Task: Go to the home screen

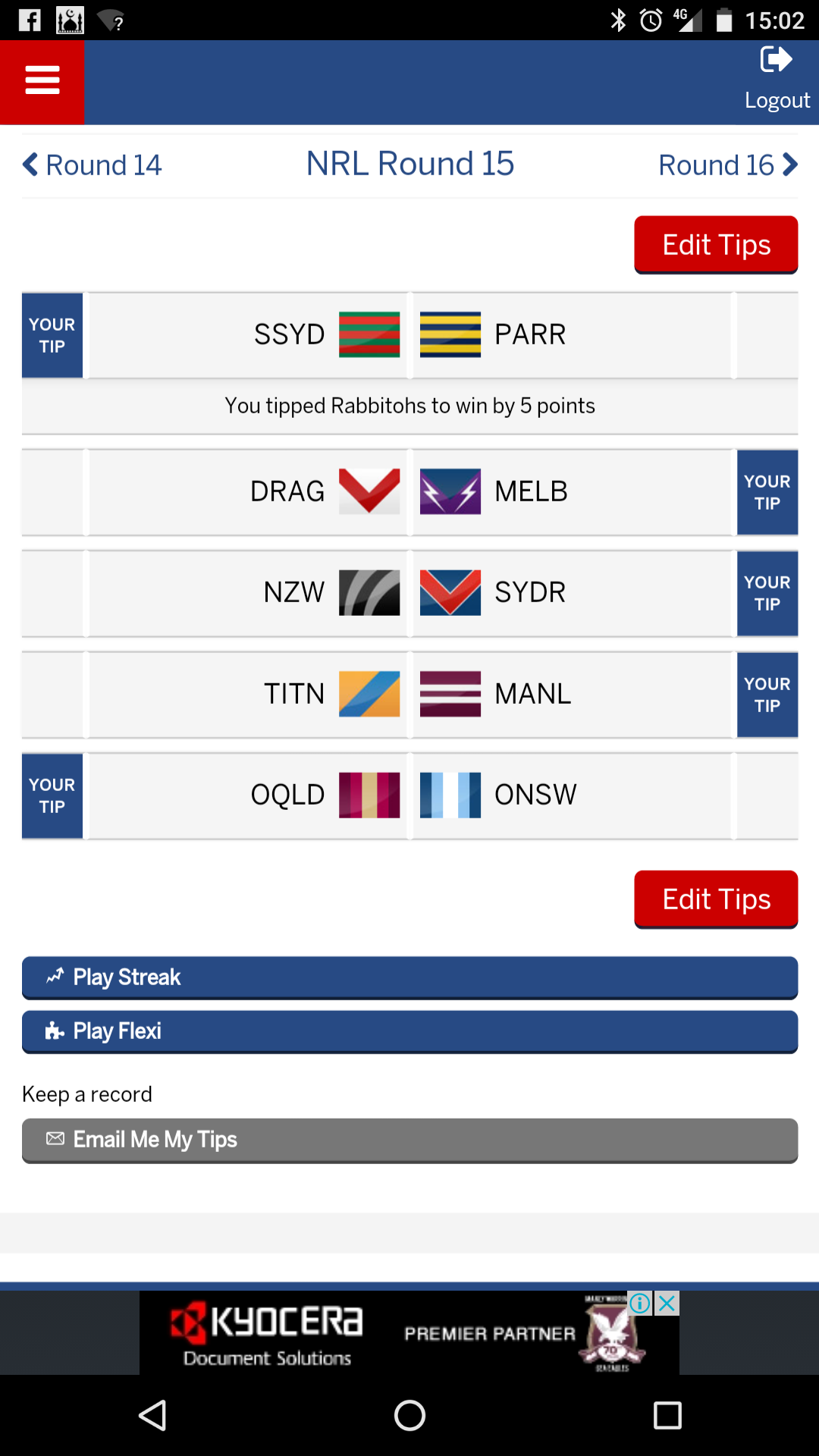Action: (x=409, y=1415)
